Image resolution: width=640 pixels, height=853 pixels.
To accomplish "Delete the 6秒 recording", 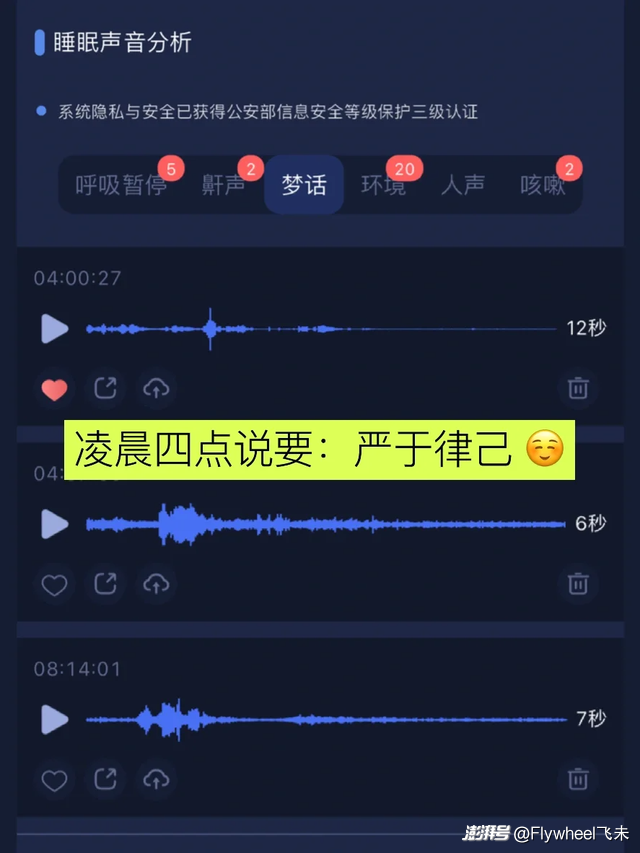I will (x=578, y=584).
